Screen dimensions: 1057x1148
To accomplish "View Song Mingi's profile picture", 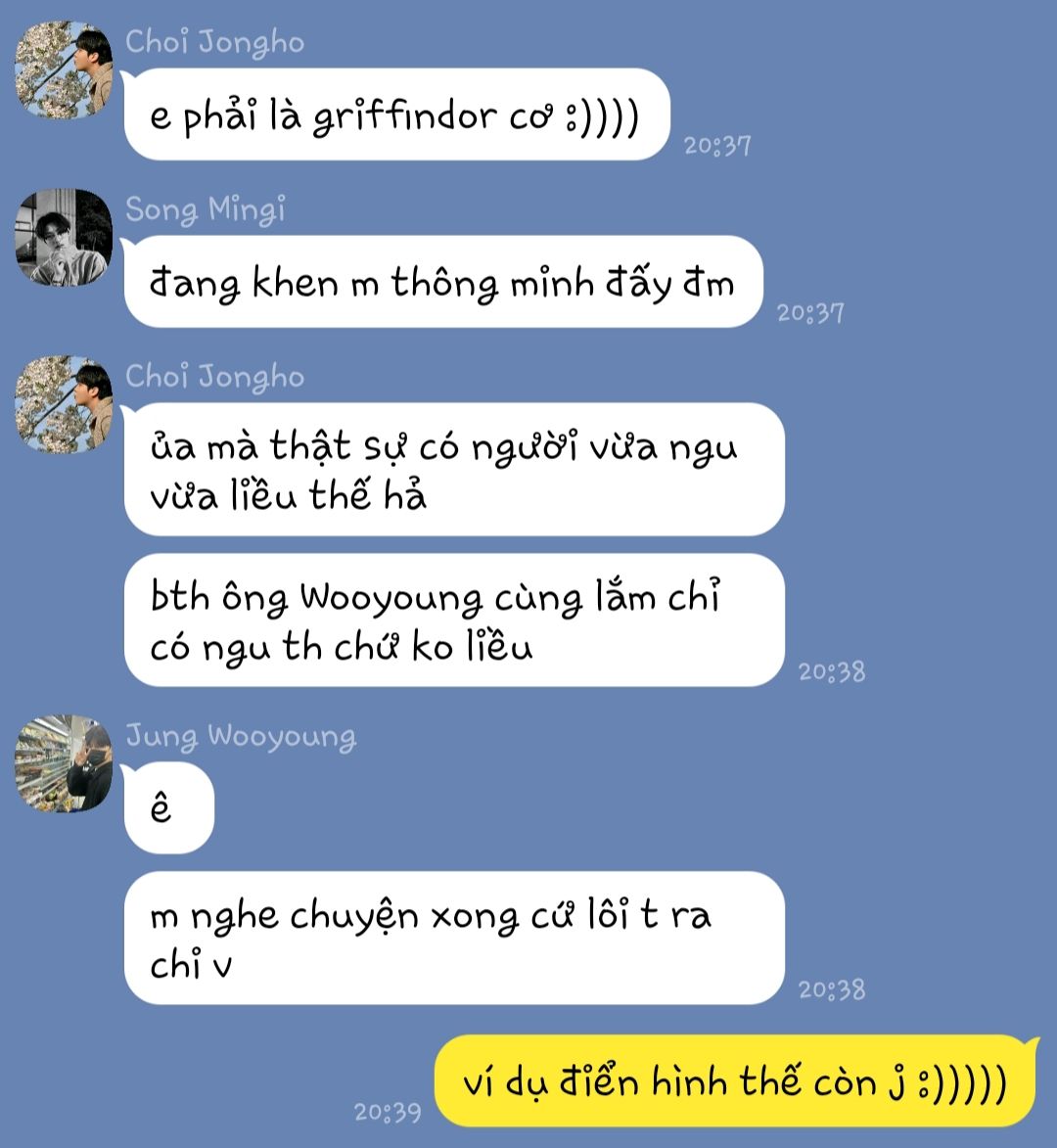I will click(x=64, y=238).
